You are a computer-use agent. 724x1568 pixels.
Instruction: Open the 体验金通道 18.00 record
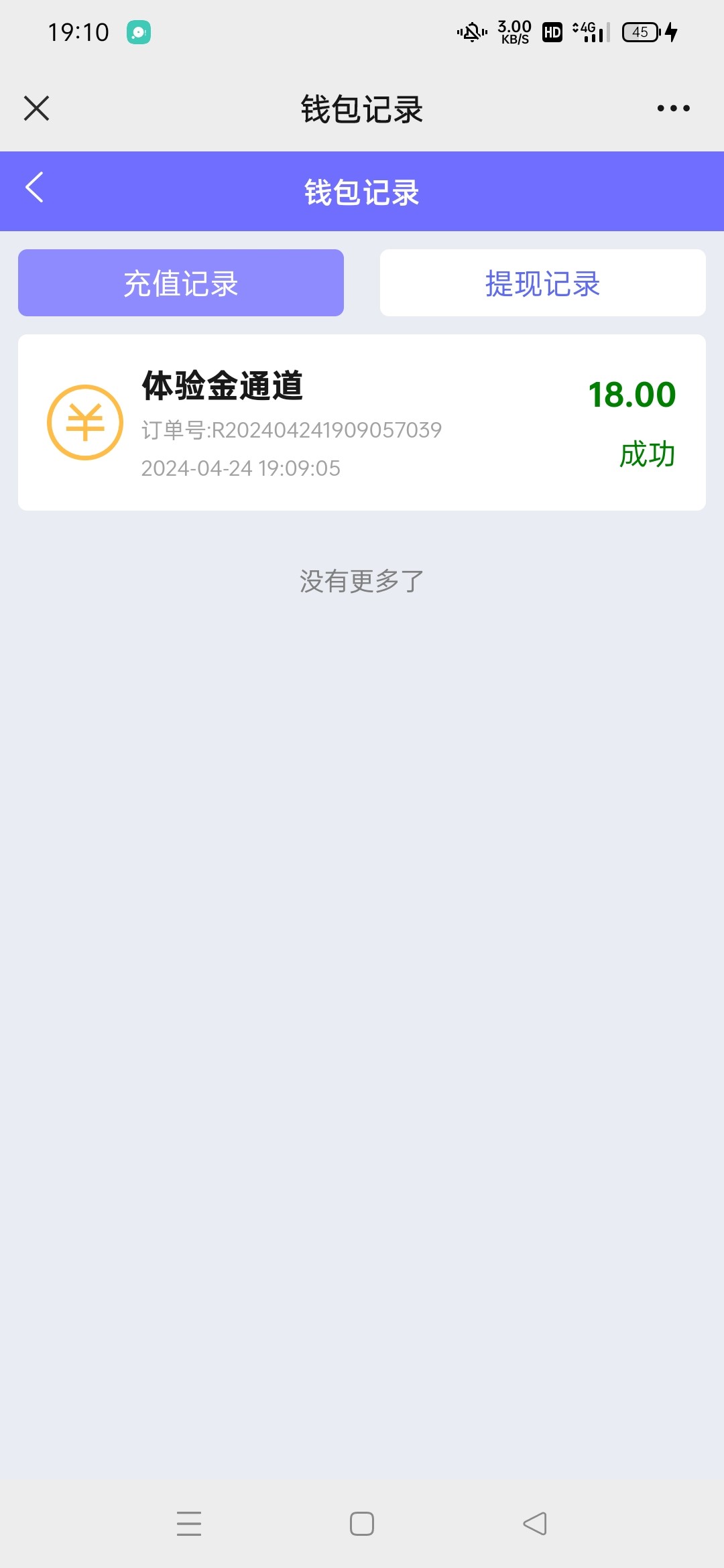point(362,422)
